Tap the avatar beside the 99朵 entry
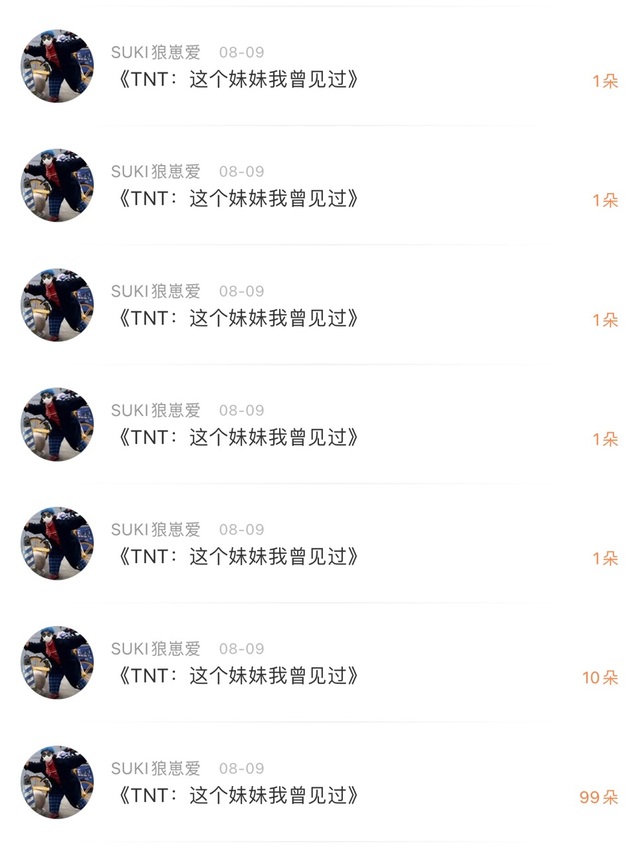This screenshot has width=640, height=849. coord(57,782)
